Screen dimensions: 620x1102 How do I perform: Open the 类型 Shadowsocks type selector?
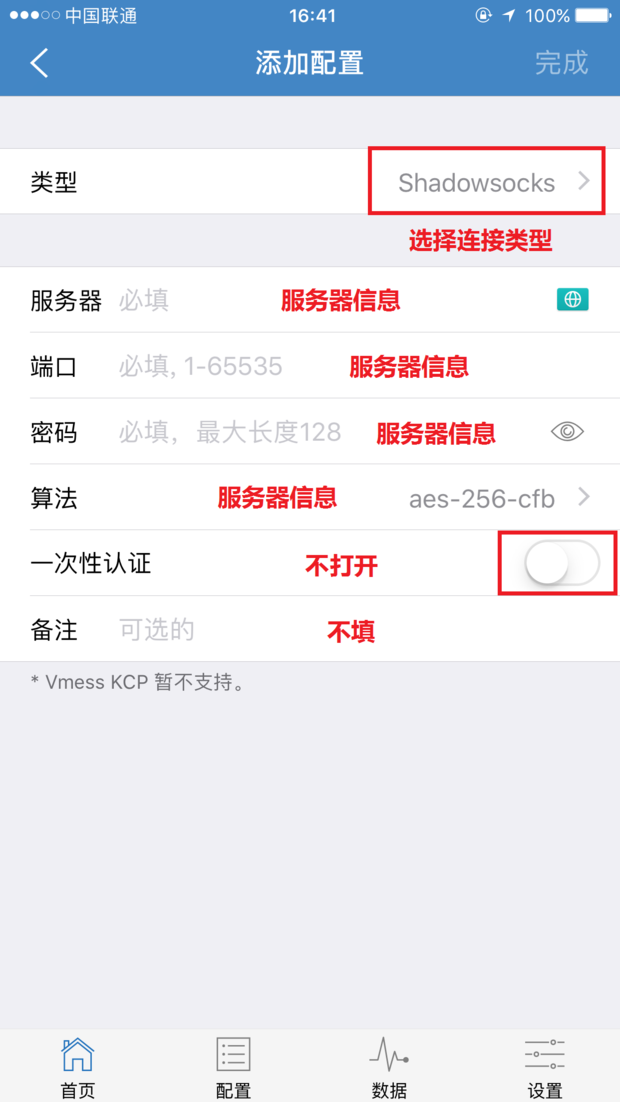click(310, 181)
